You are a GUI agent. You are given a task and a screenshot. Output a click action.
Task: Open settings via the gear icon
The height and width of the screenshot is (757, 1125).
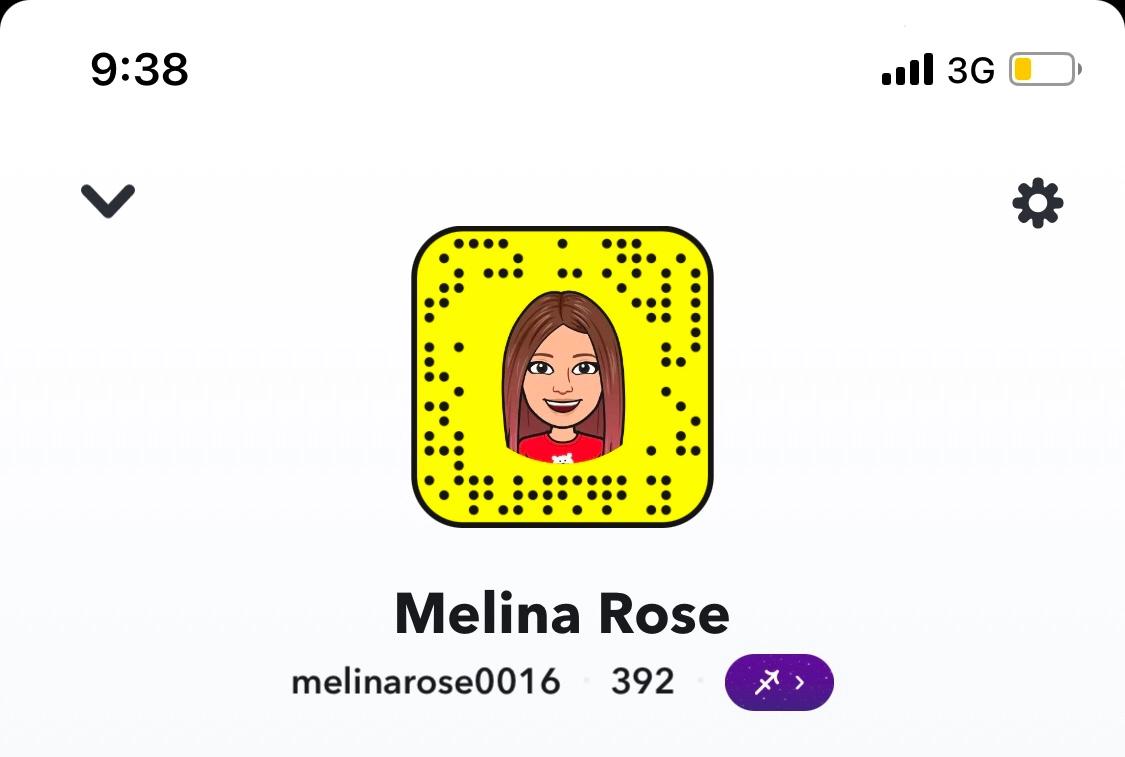coord(1037,203)
